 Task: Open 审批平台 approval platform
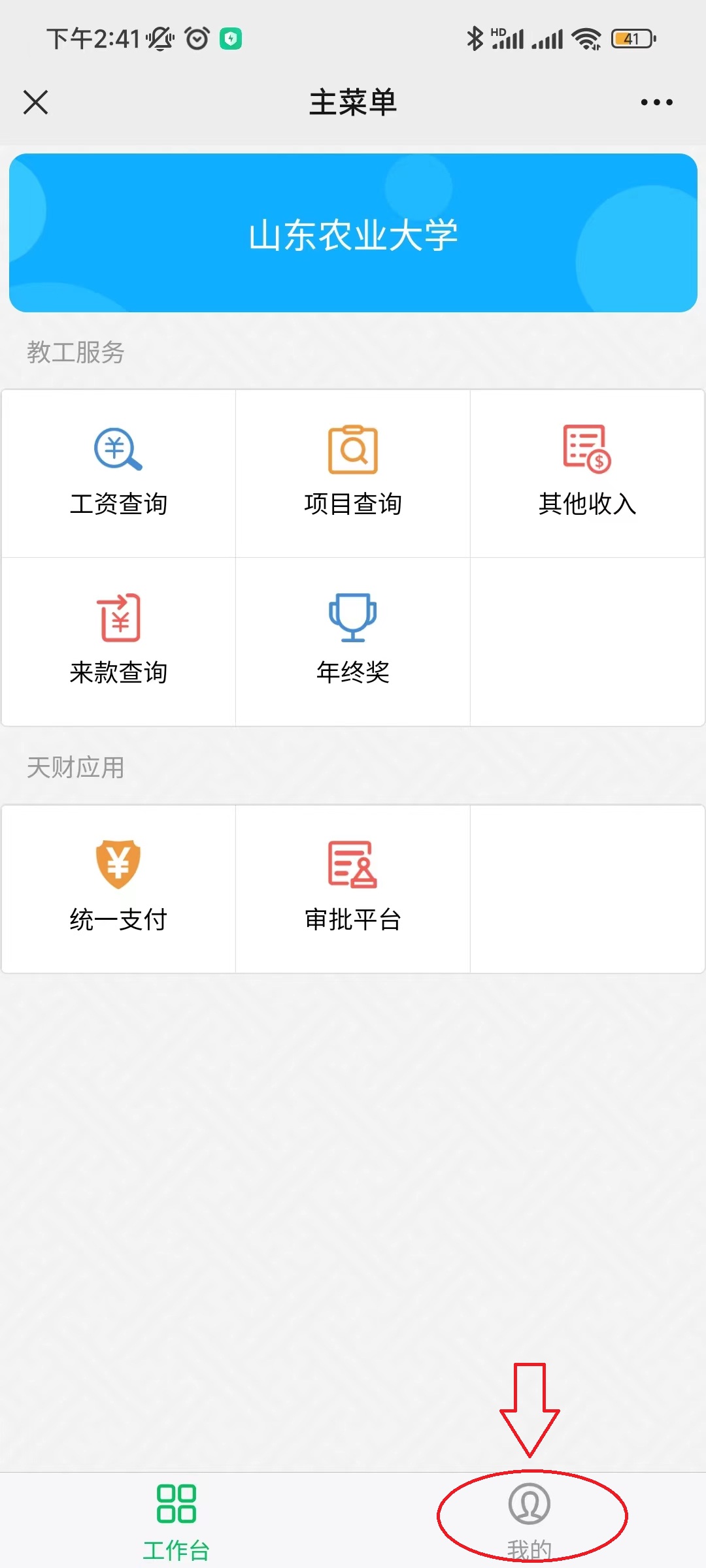click(x=353, y=889)
